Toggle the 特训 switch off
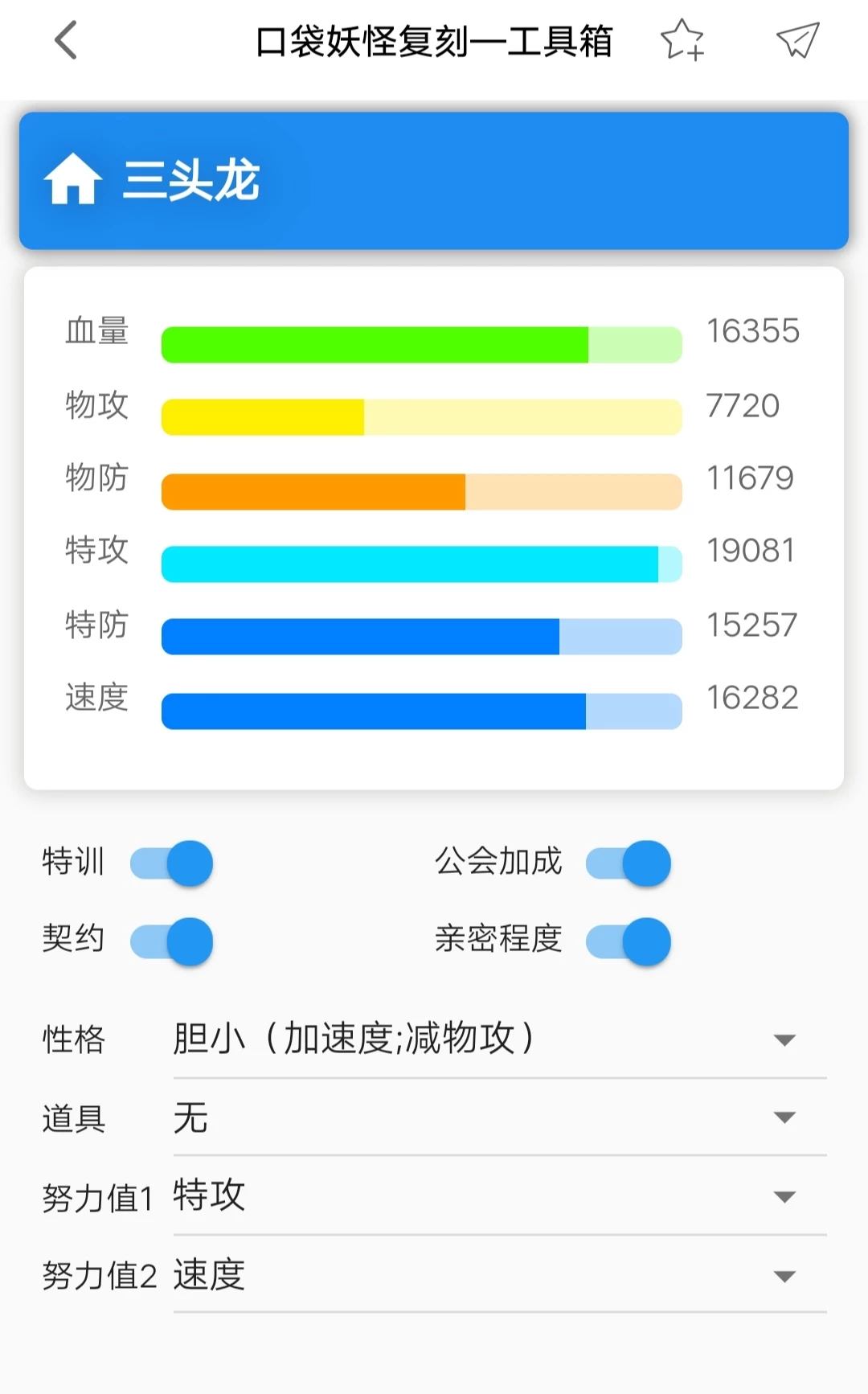This screenshot has height=1394, width=868. tap(172, 863)
